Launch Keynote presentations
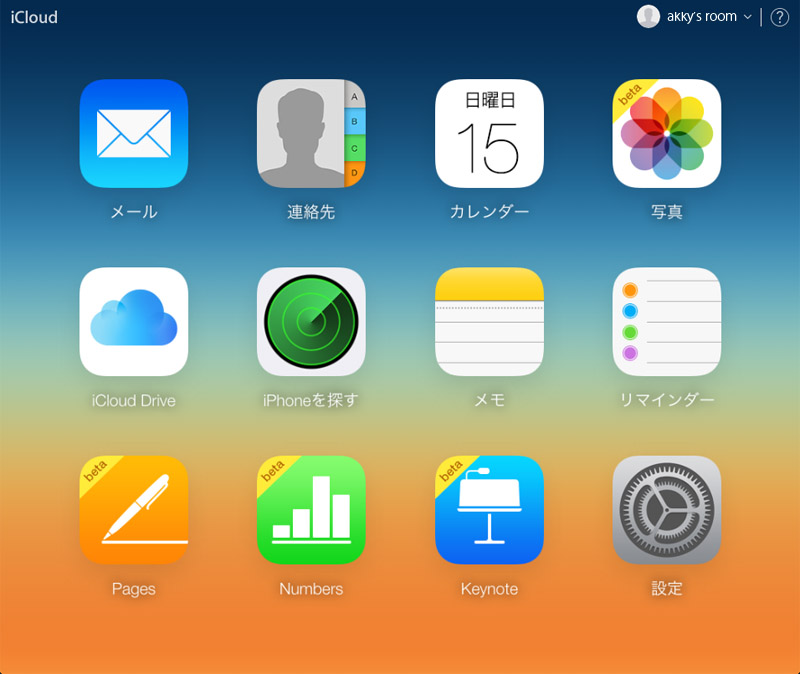800x674 pixels. coord(489,510)
